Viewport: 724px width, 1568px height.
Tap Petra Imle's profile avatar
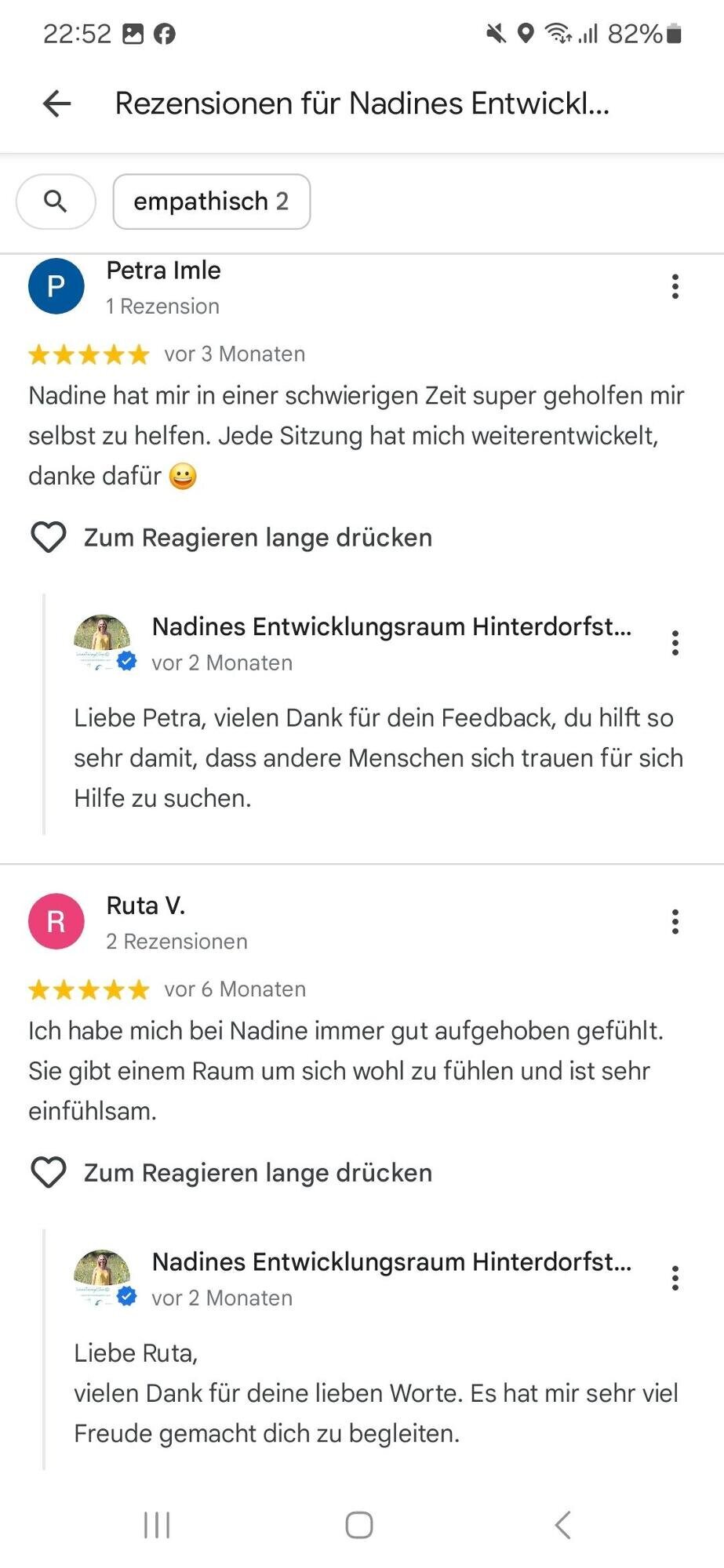56,286
